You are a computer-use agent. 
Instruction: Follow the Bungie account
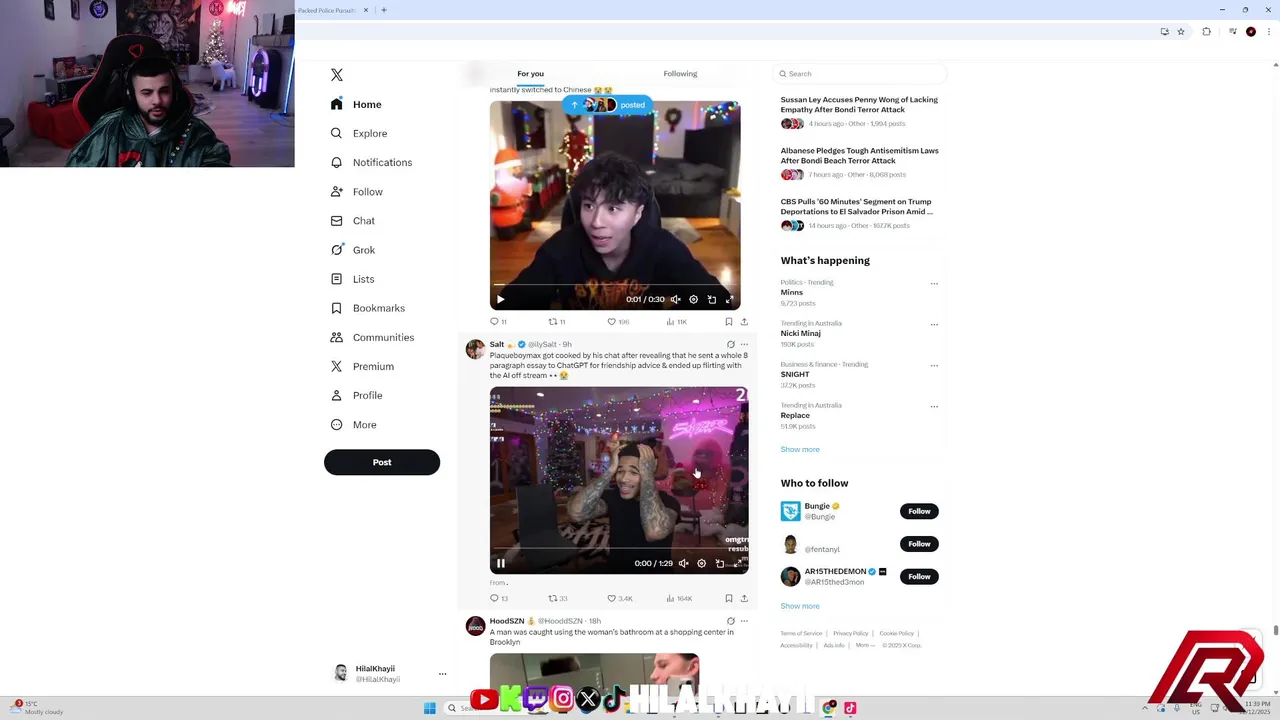coord(918,511)
